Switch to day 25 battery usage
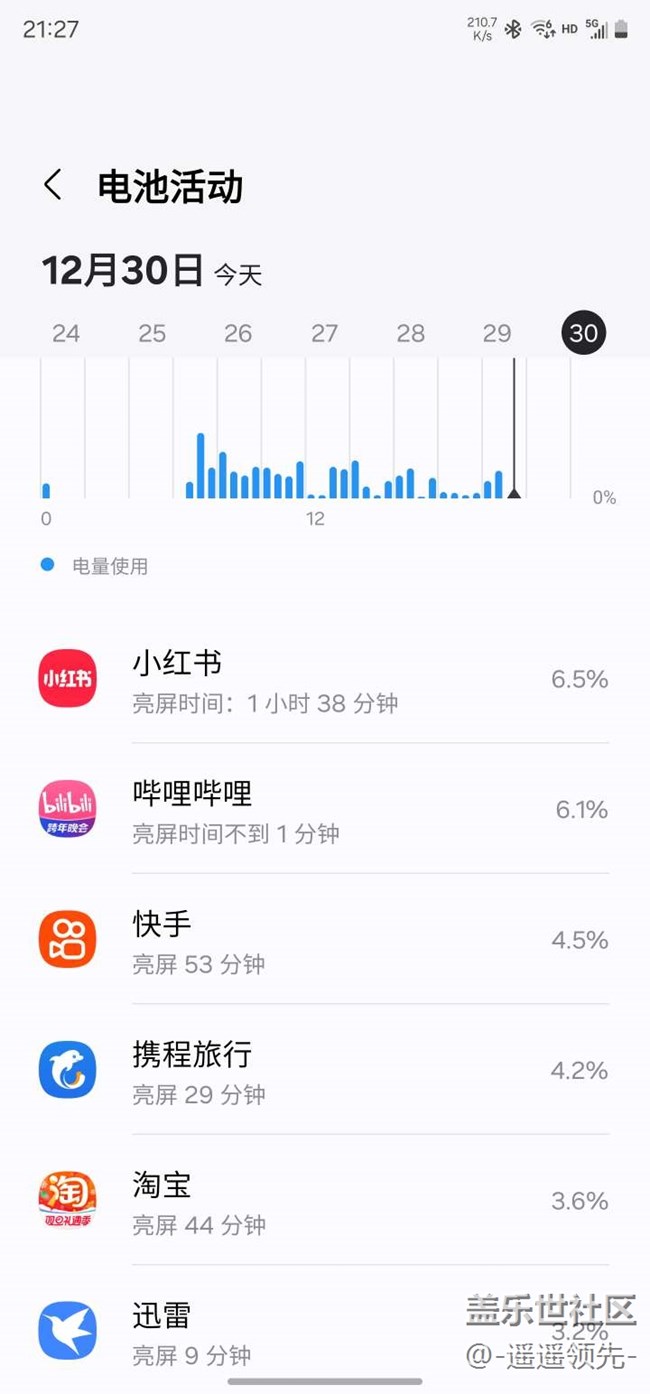650x1394 pixels. tap(152, 333)
